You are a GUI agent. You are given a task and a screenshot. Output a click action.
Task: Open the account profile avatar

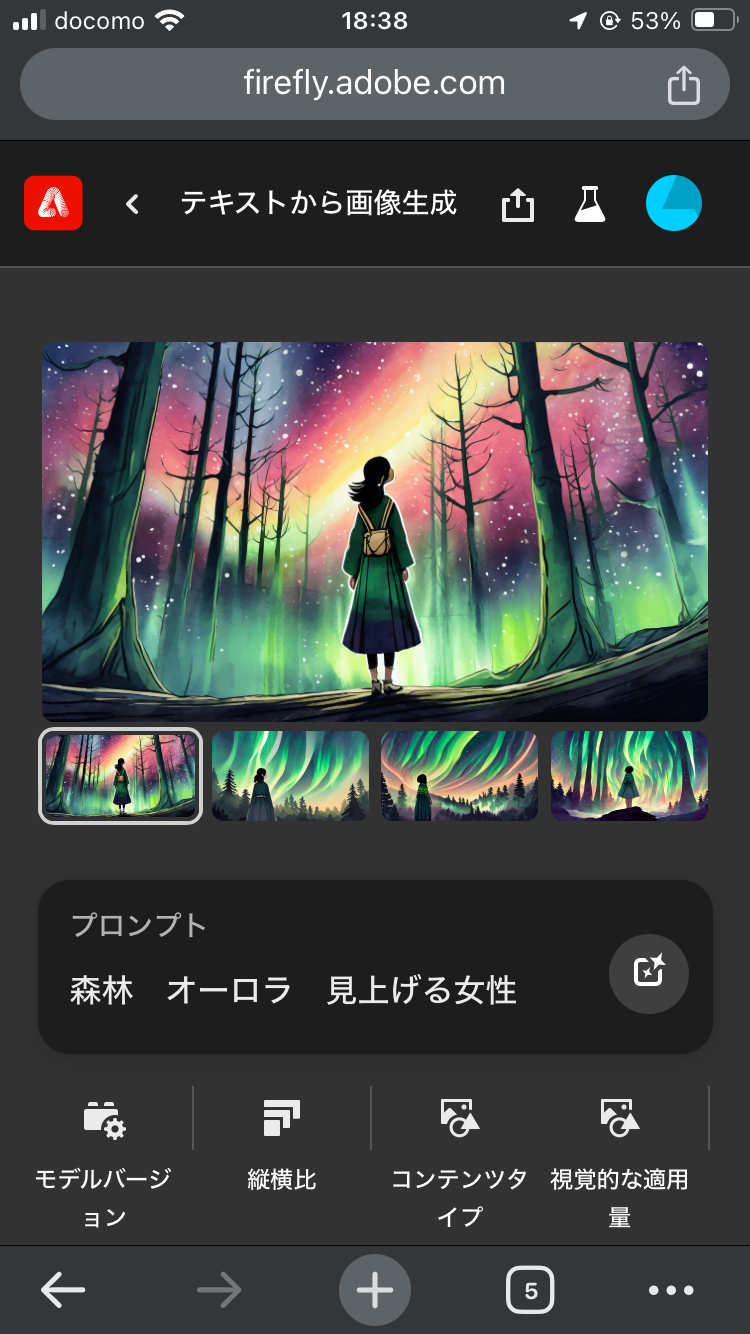click(673, 203)
